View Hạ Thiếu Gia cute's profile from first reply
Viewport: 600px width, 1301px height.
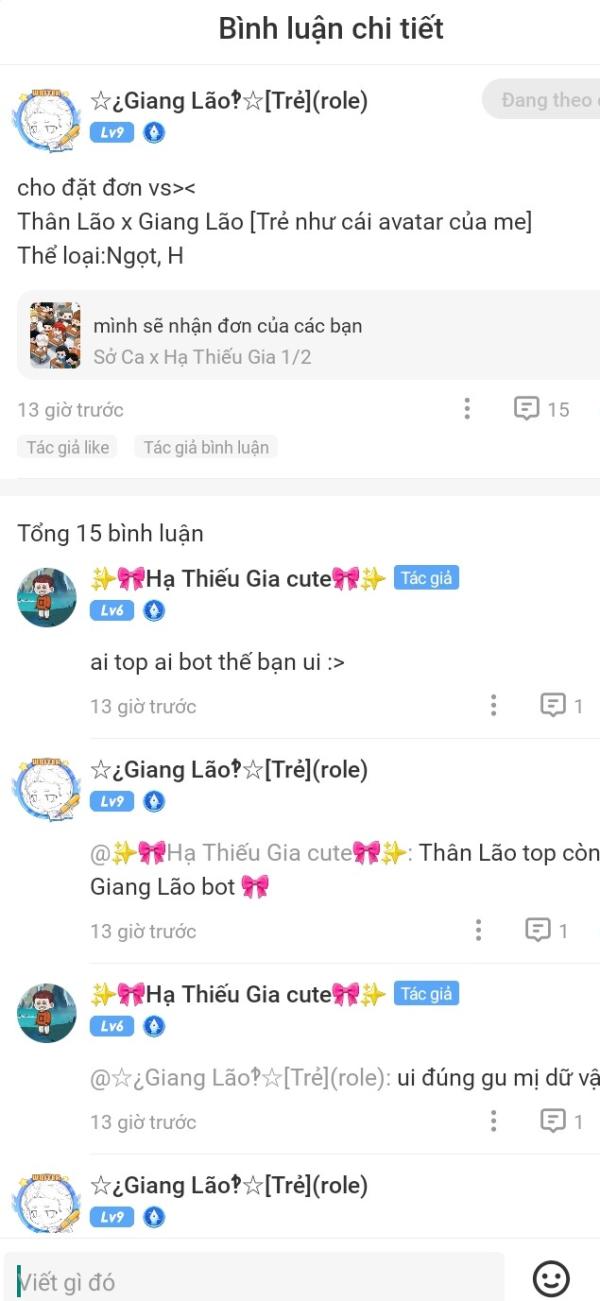pos(47,598)
